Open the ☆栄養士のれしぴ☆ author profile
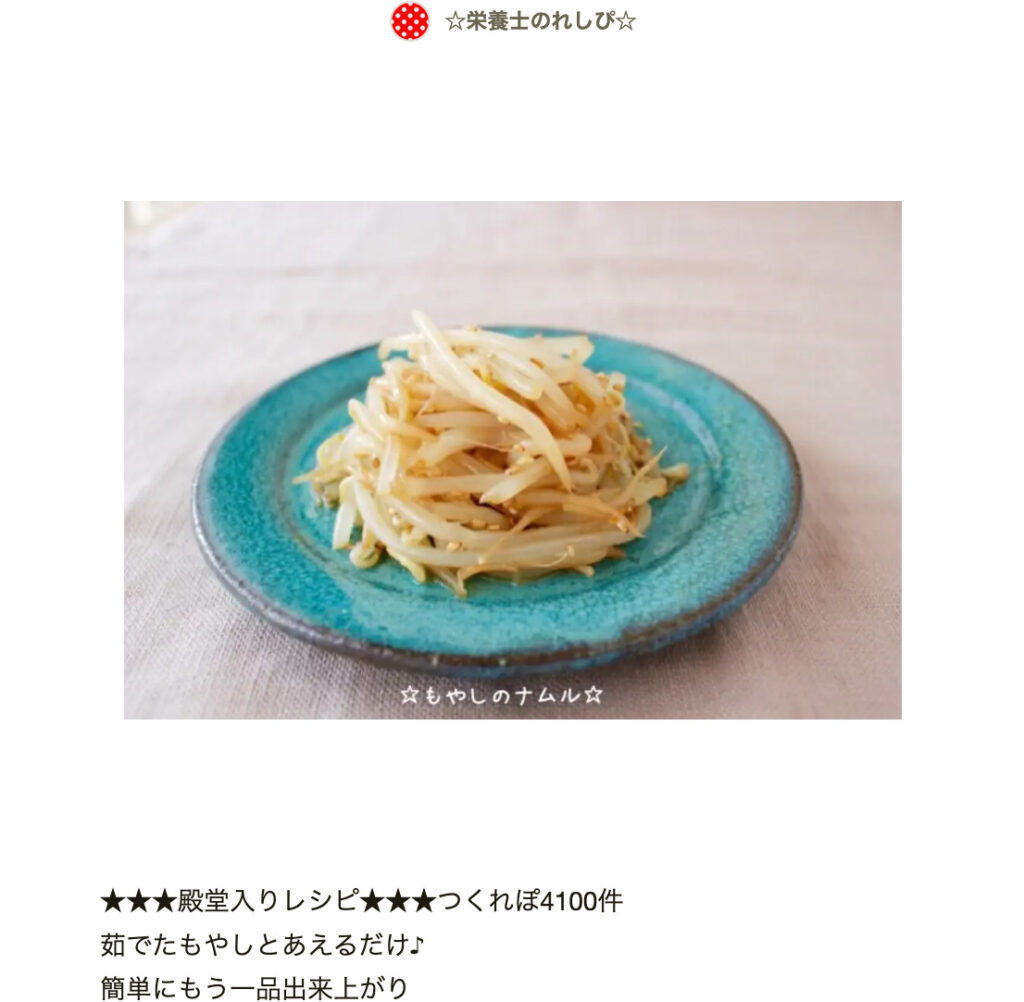This screenshot has width=1024, height=1002. pos(539,21)
